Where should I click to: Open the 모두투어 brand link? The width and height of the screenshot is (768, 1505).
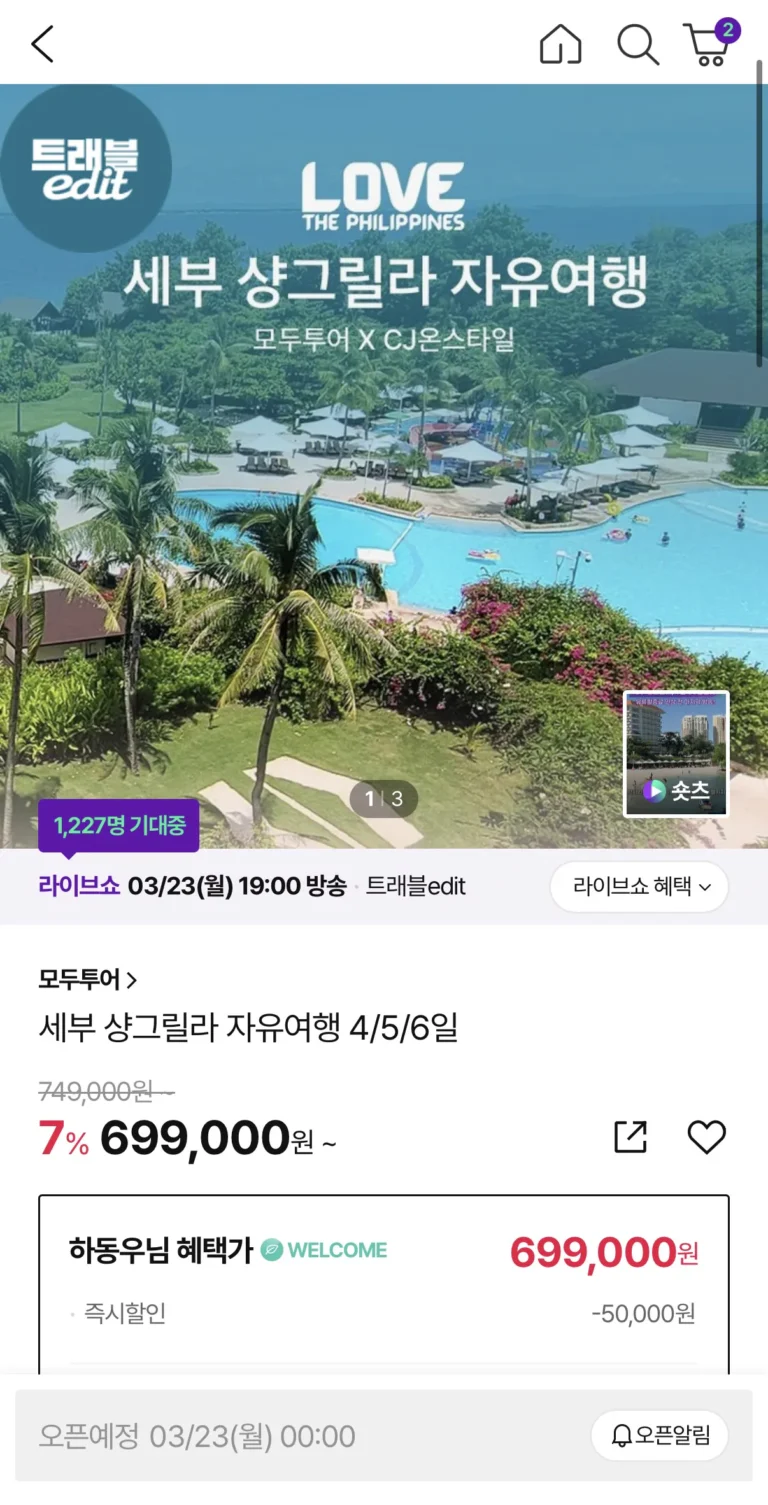(x=87, y=979)
